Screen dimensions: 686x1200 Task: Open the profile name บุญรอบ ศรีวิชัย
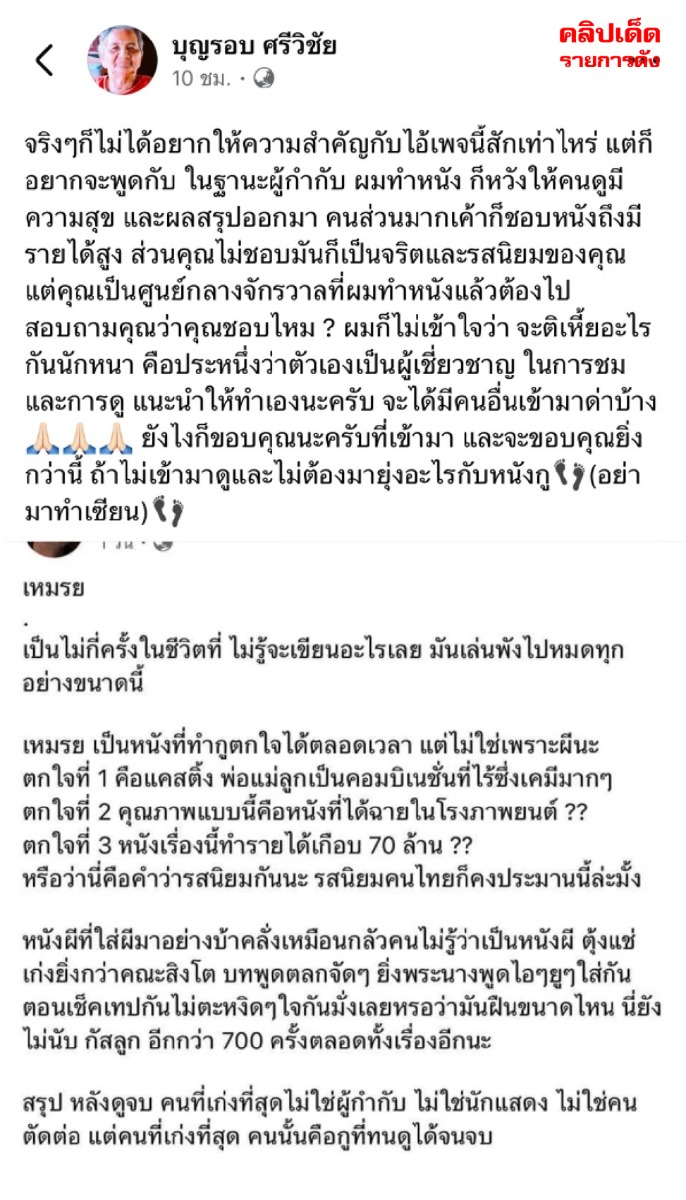(255, 45)
